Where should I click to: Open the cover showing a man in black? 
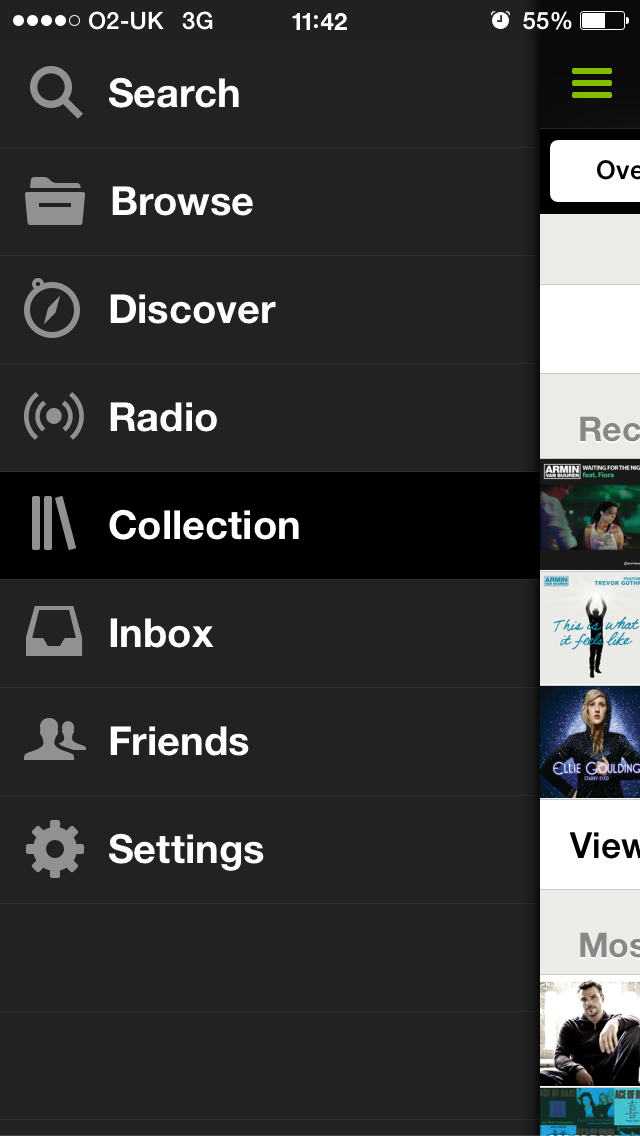[590, 1033]
